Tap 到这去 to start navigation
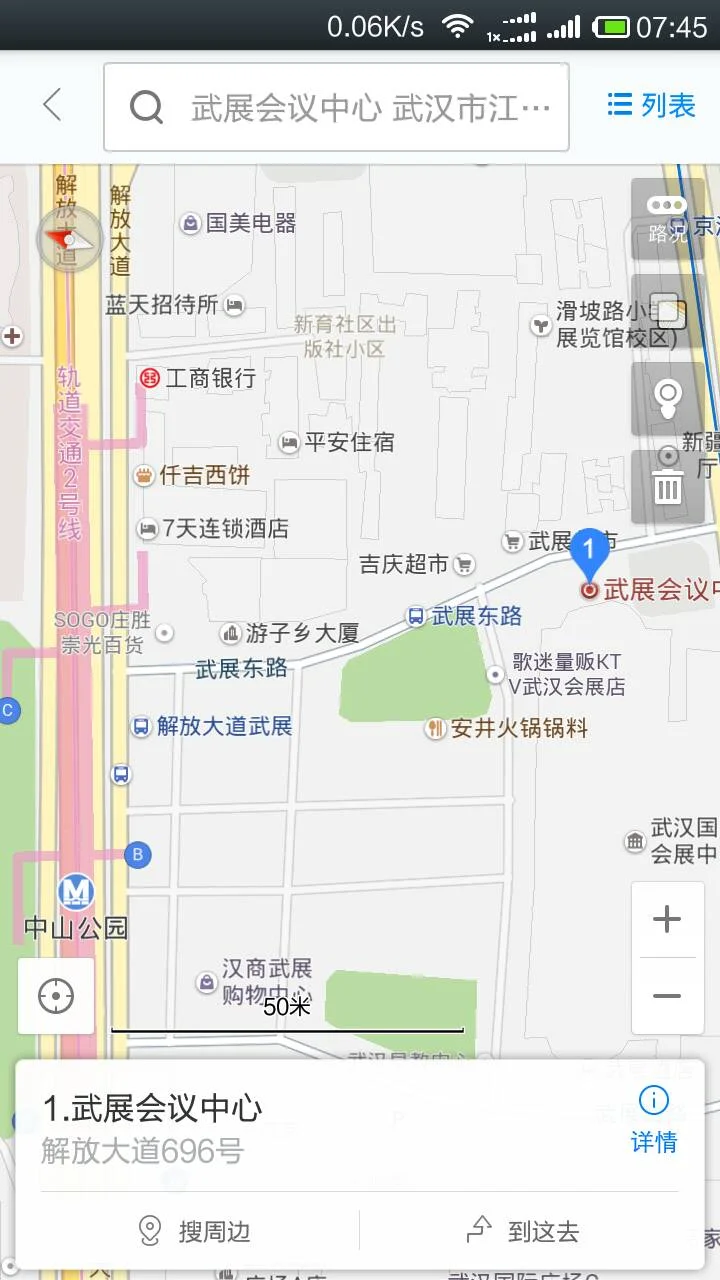 [524, 1231]
